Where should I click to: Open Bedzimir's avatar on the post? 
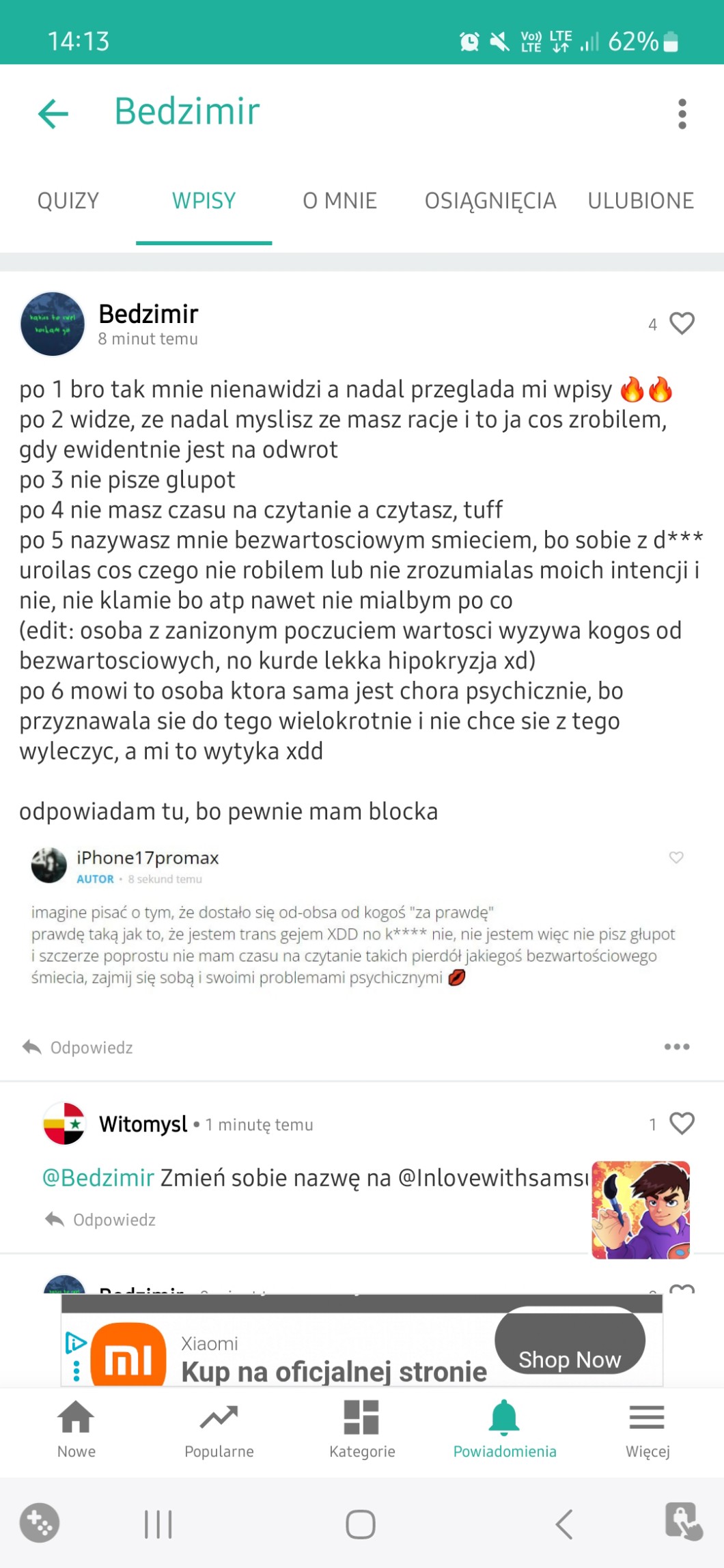pyautogui.click(x=53, y=324)
